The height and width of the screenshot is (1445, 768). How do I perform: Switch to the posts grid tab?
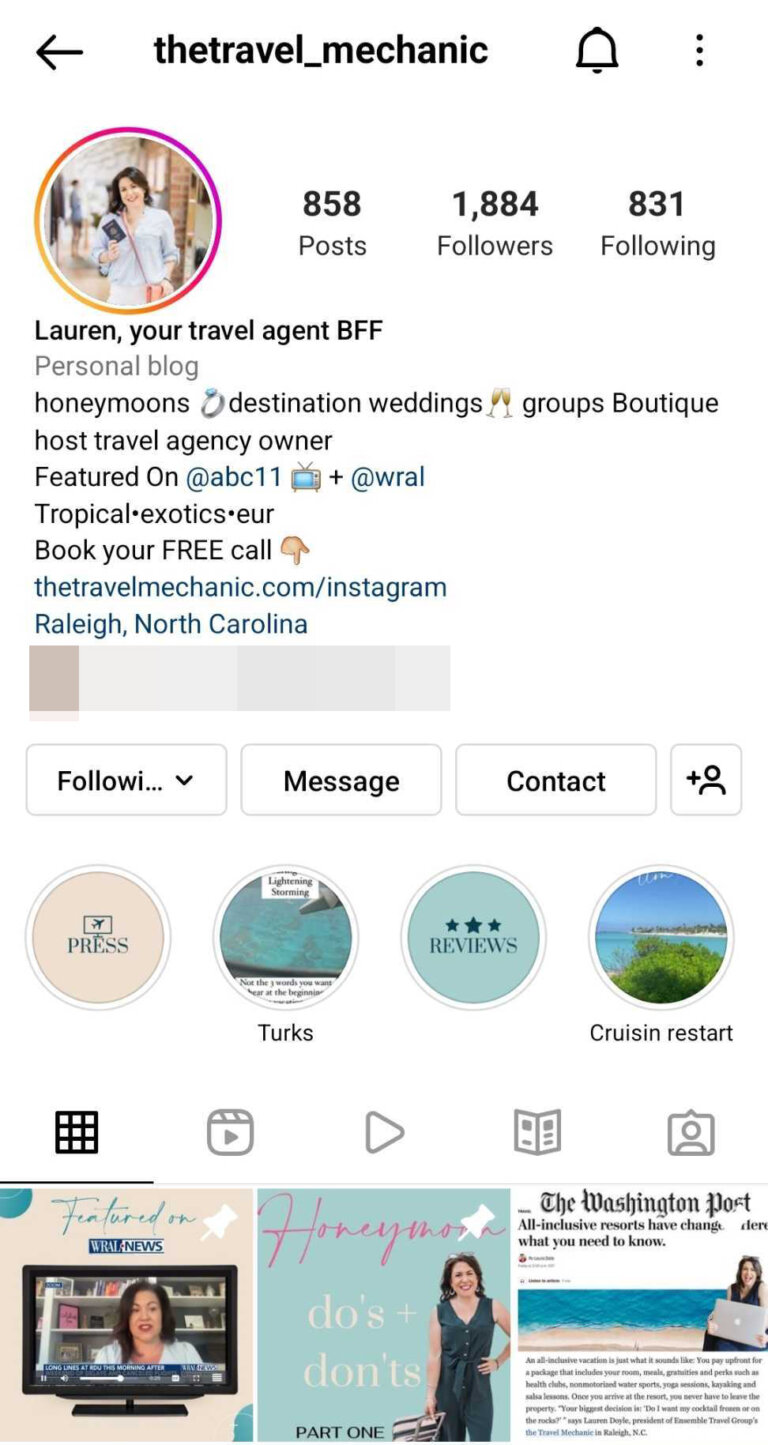coord(77,1131)
